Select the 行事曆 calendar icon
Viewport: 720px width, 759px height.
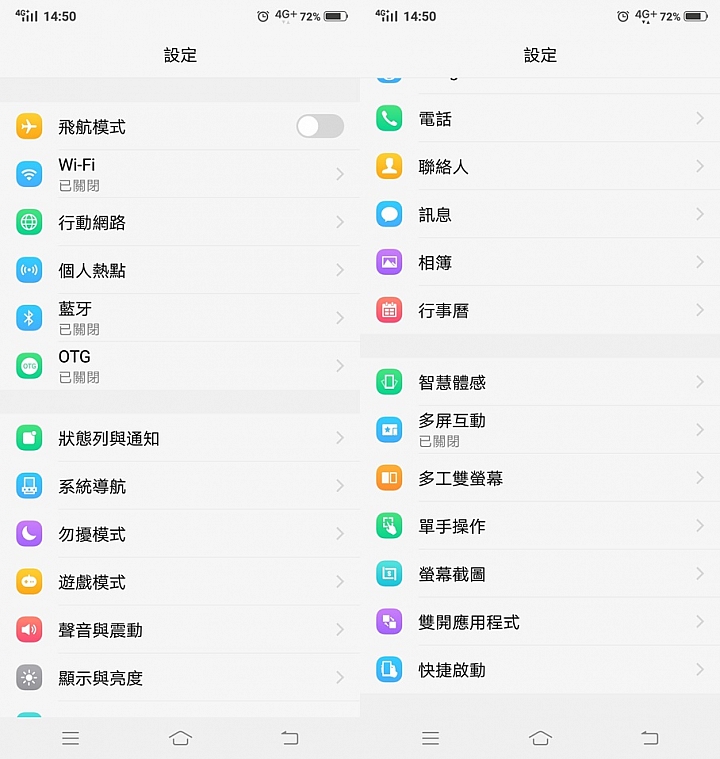click(389, 310)
